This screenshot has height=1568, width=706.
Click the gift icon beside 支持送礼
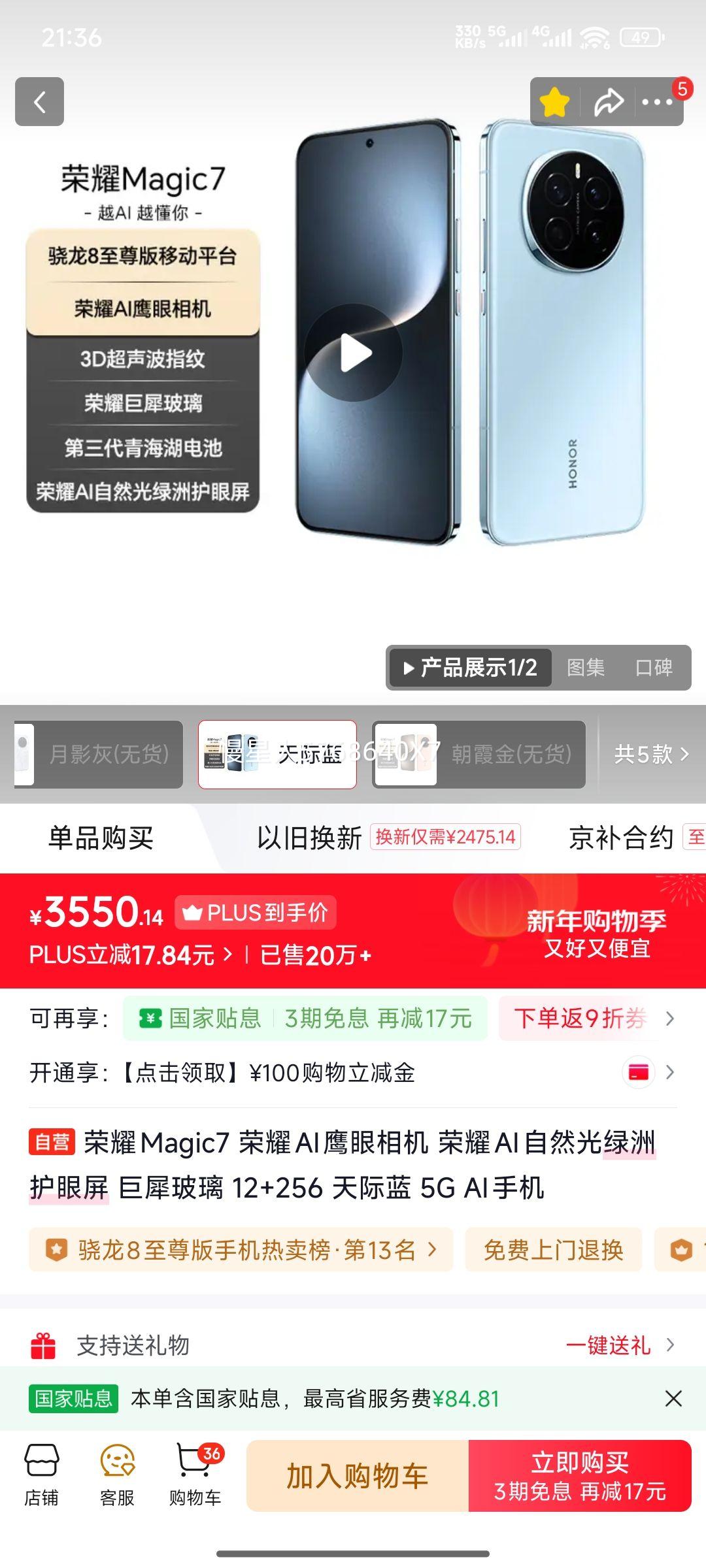pos(42,1346)
